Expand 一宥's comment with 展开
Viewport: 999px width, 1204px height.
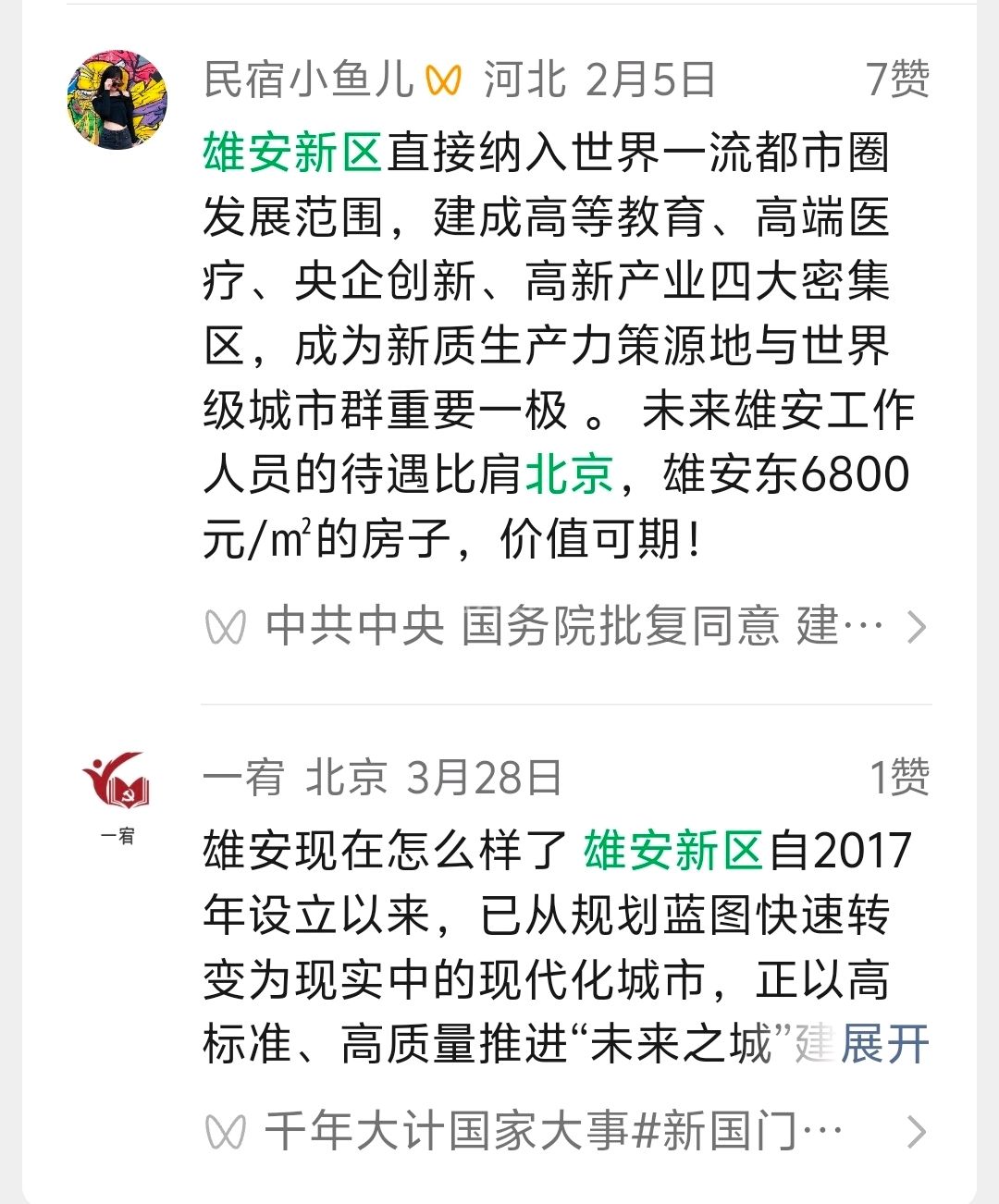pyautogui.click(x=885, y=1045)
